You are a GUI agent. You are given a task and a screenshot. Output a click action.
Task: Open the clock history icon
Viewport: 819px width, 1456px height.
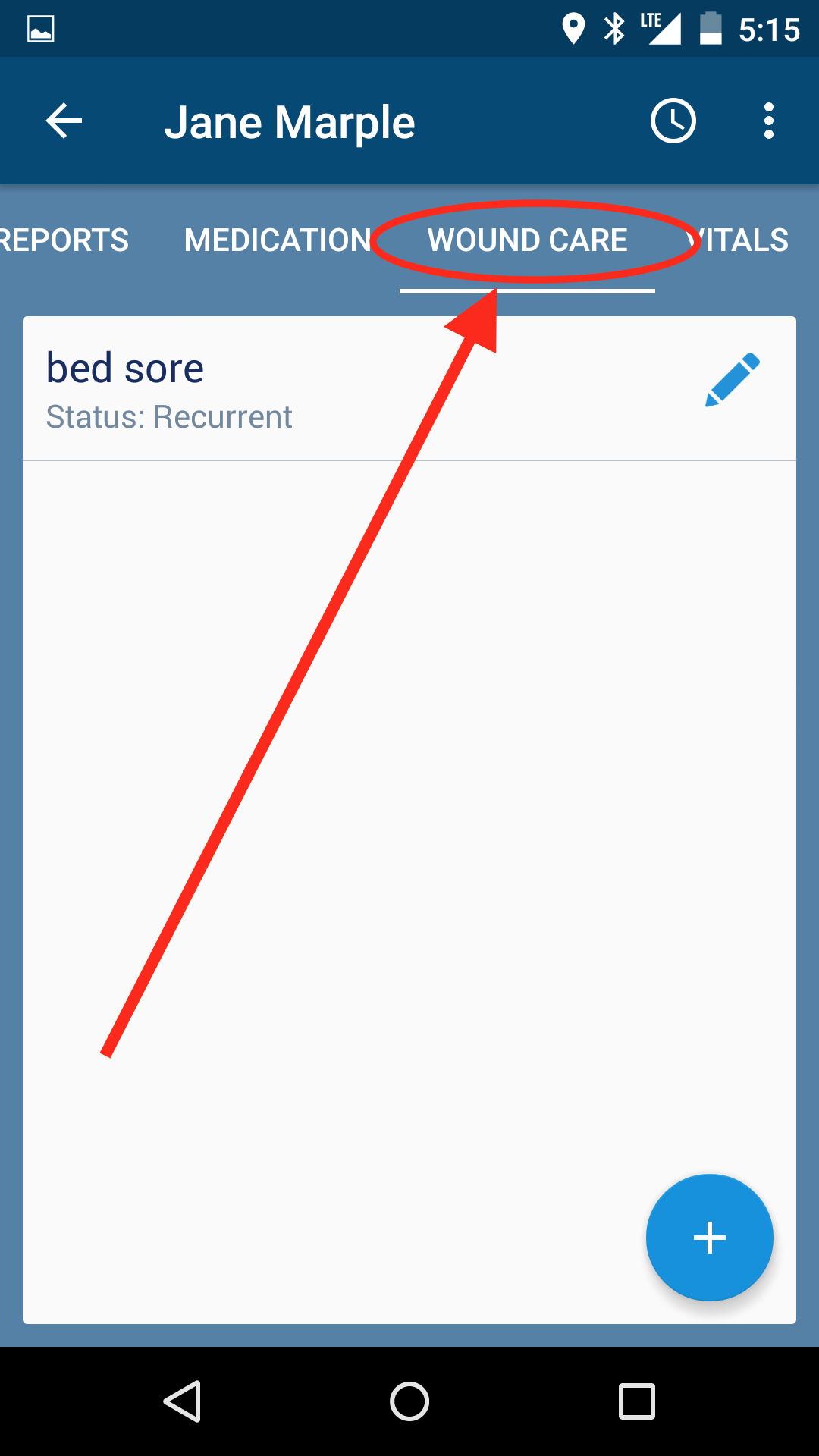[673, 121]
